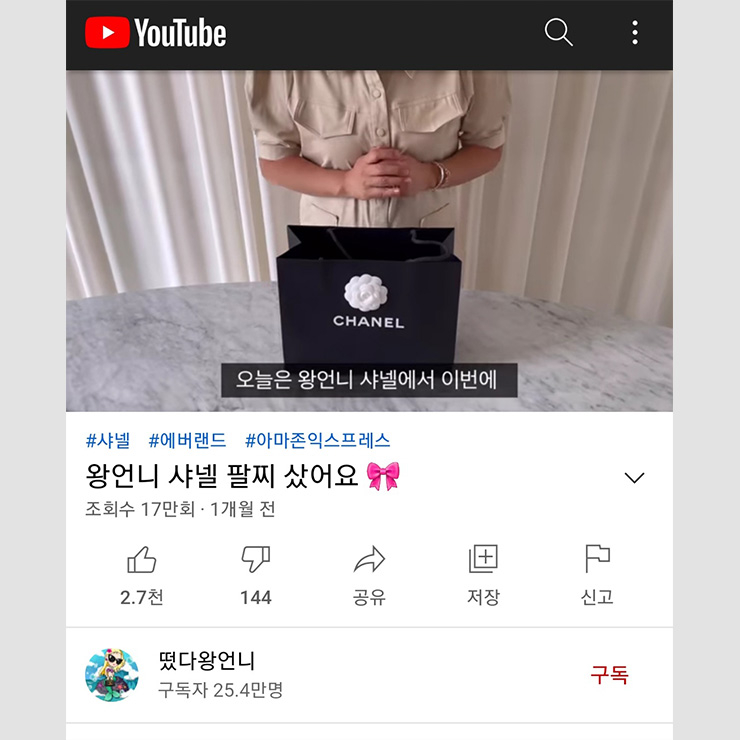Image resolution: width=740 pixels, height=740 pixels.
Task: Open the #아마존익스프레스 hashtag link
Action: (x=317, y=440)
